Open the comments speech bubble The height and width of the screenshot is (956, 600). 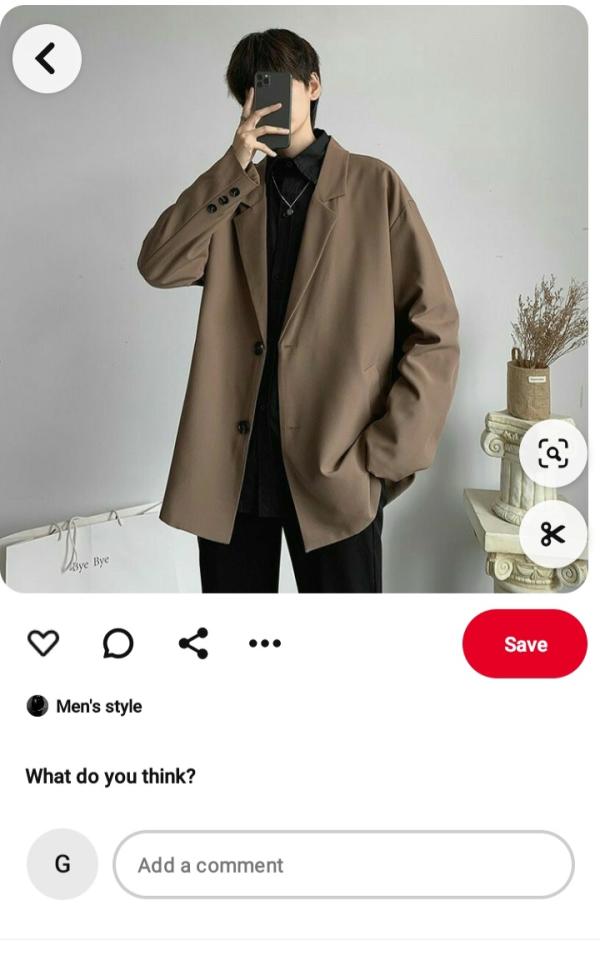tap(118, 643)
